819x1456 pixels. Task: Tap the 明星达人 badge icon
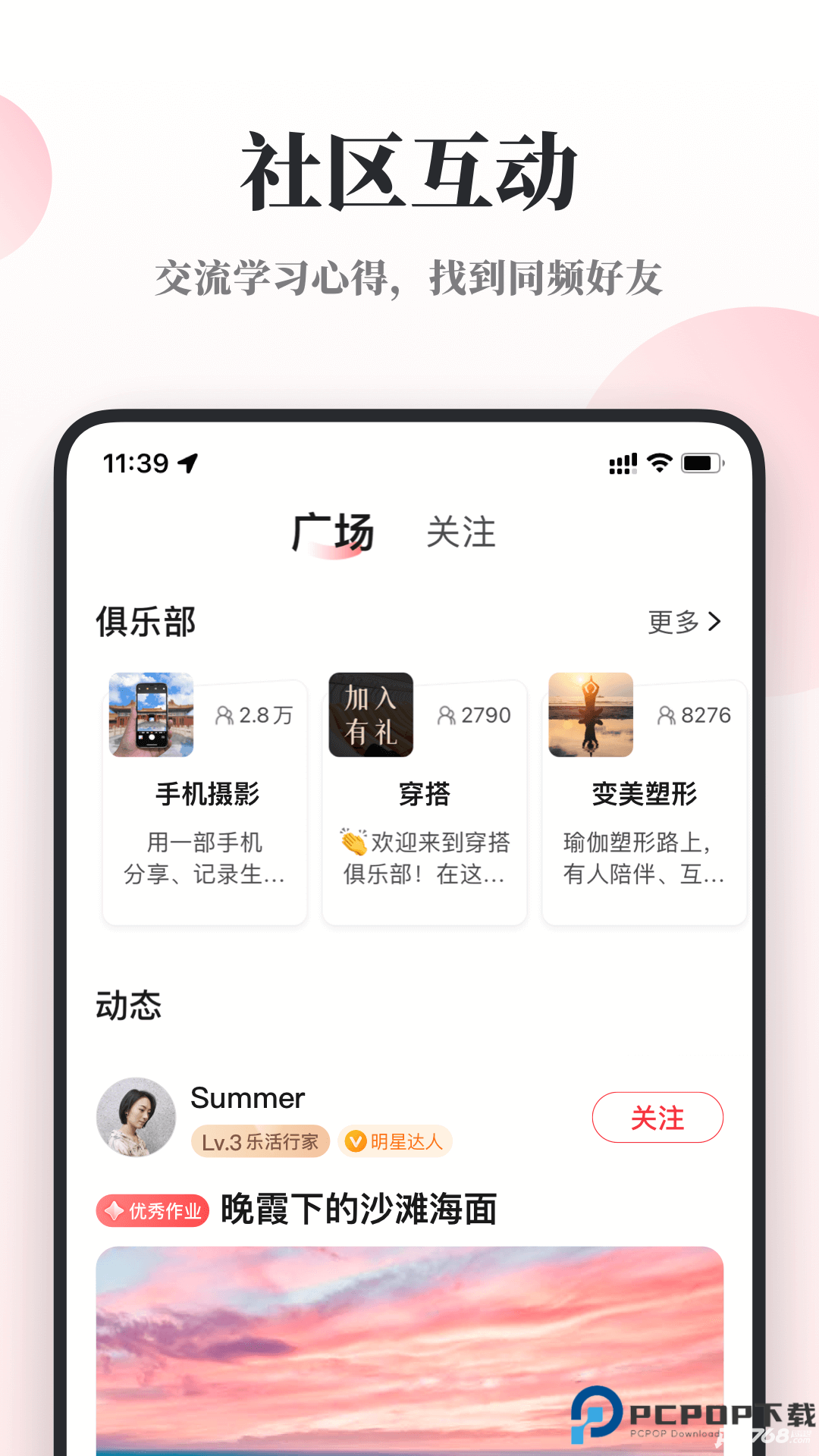353,1141
